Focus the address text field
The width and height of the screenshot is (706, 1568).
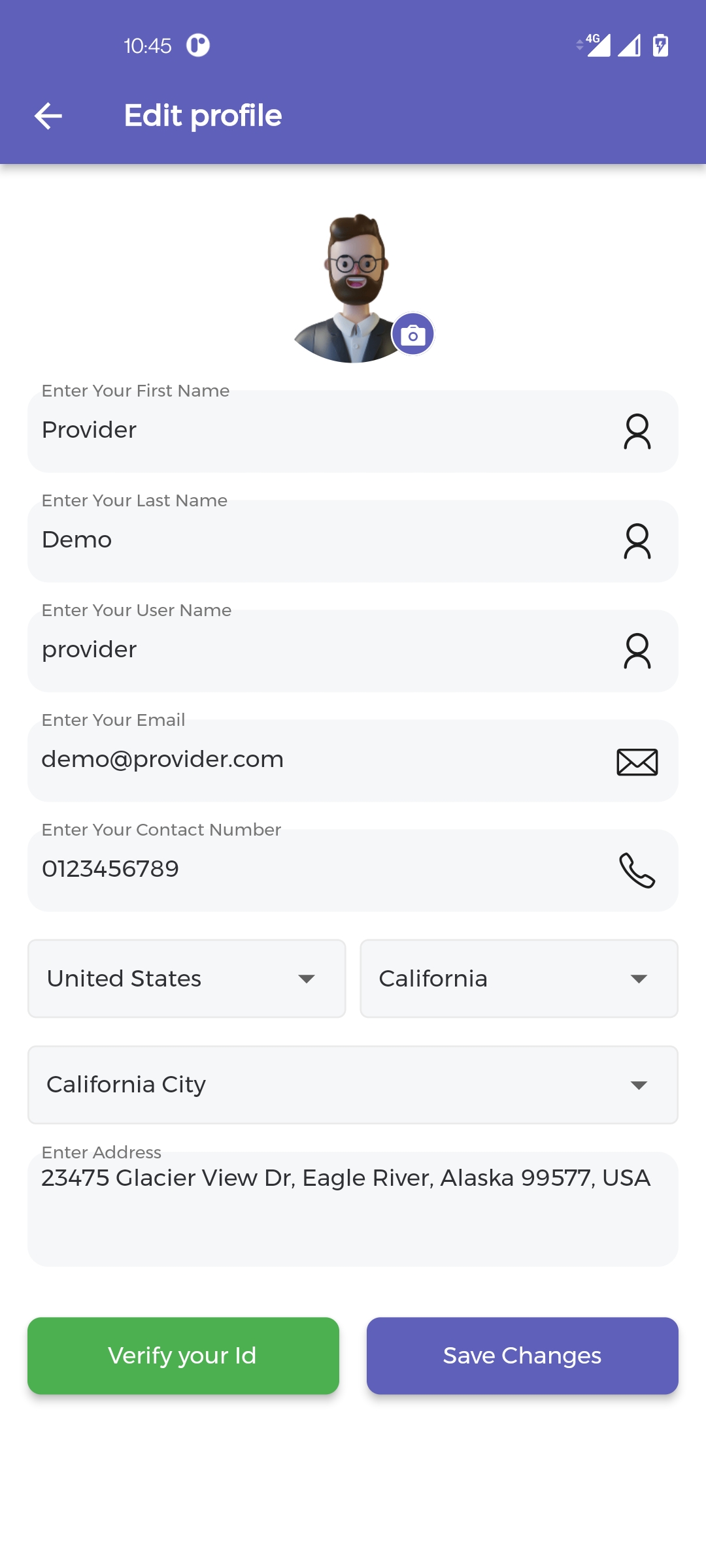pyautogui.click(x=352, y=1209)
